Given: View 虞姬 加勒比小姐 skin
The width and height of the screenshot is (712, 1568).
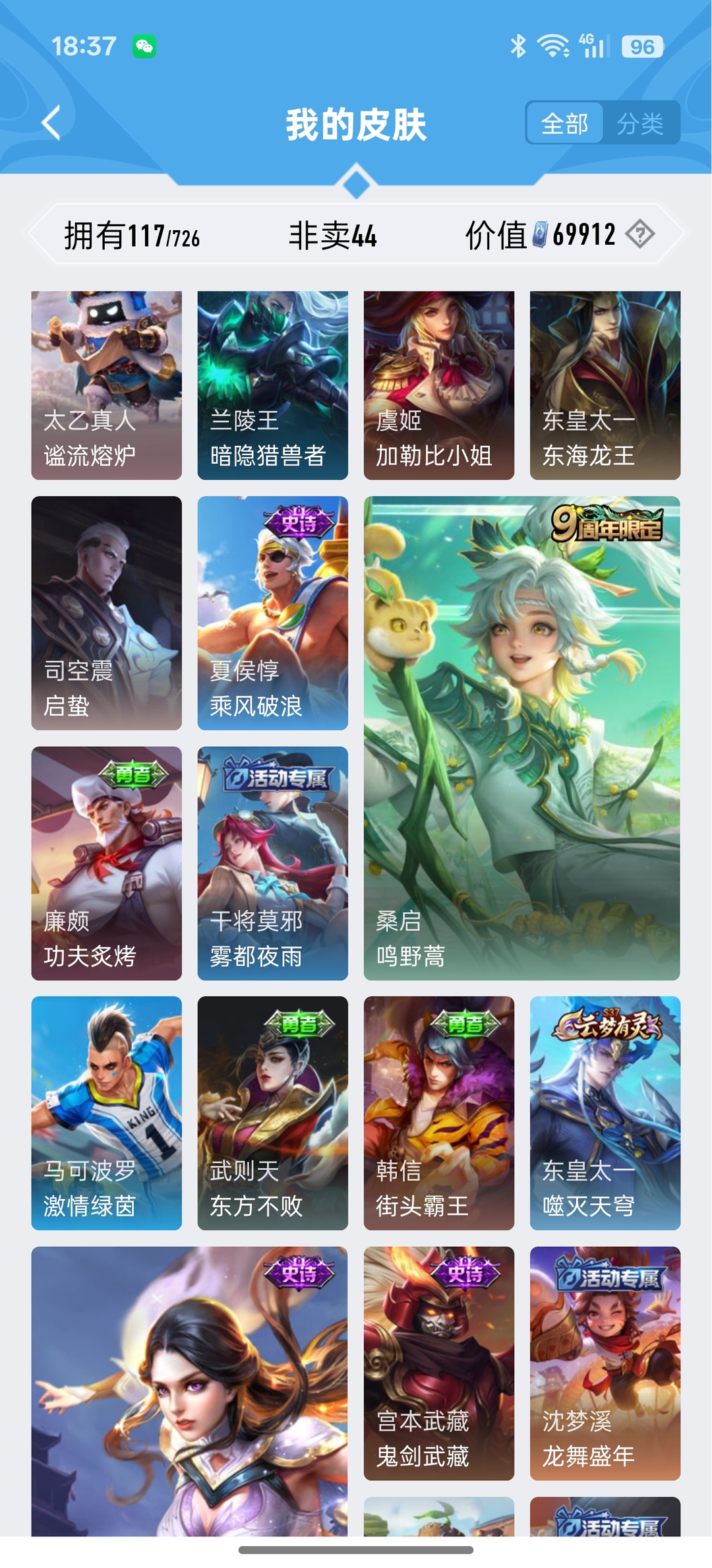Looking at the screenshot, I should pos(438,385).
